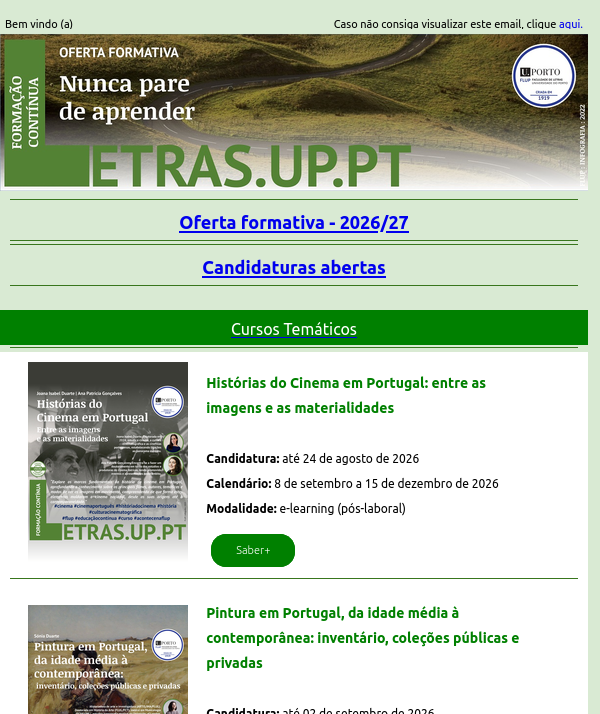Follow the Candidaturas abertas link

[294, 268]
